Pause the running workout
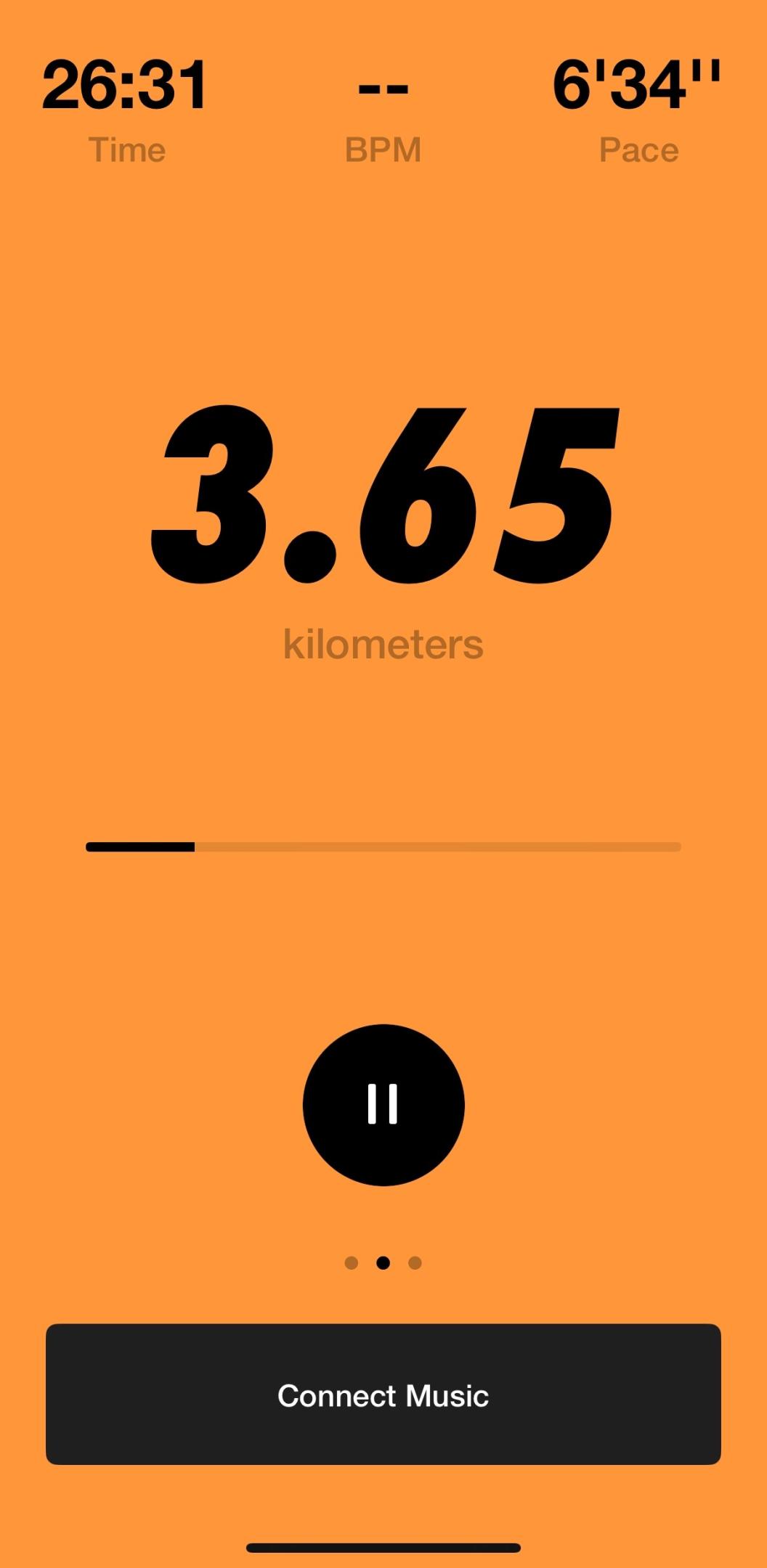Screen dimensions: 767x1568 tap(383, 1104)
